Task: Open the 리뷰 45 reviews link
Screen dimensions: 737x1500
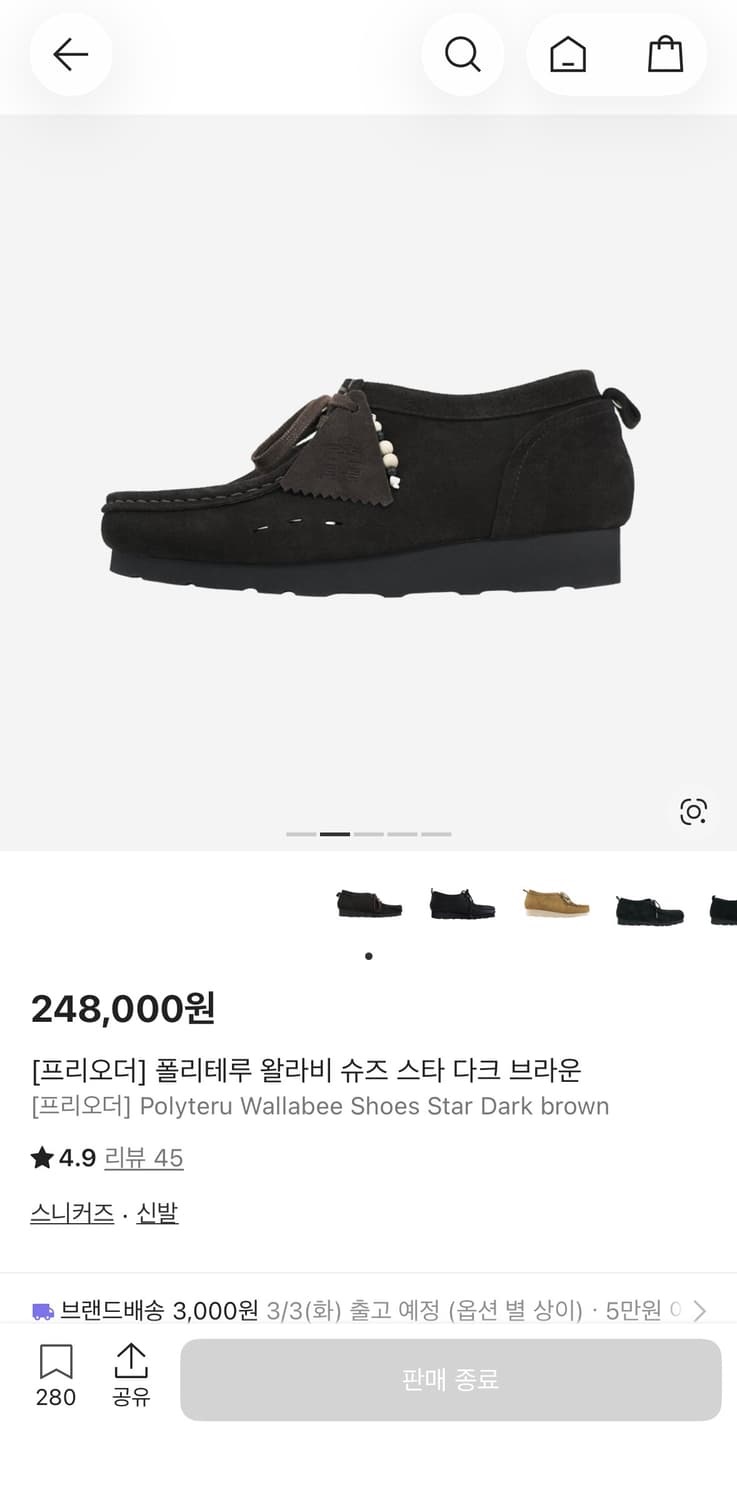Action: click(144, 1158)
